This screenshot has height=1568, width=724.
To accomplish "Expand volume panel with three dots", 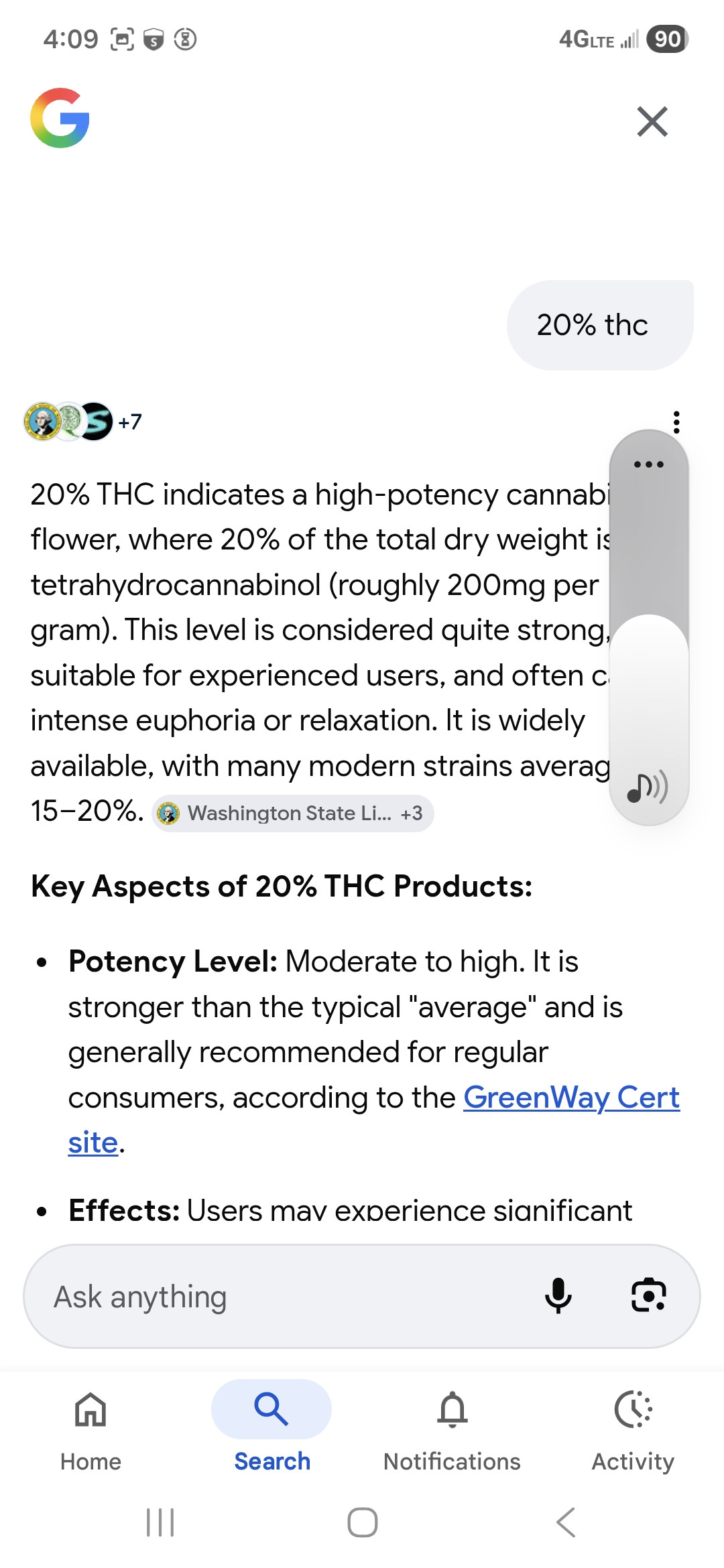I will [x=648, y=464].
